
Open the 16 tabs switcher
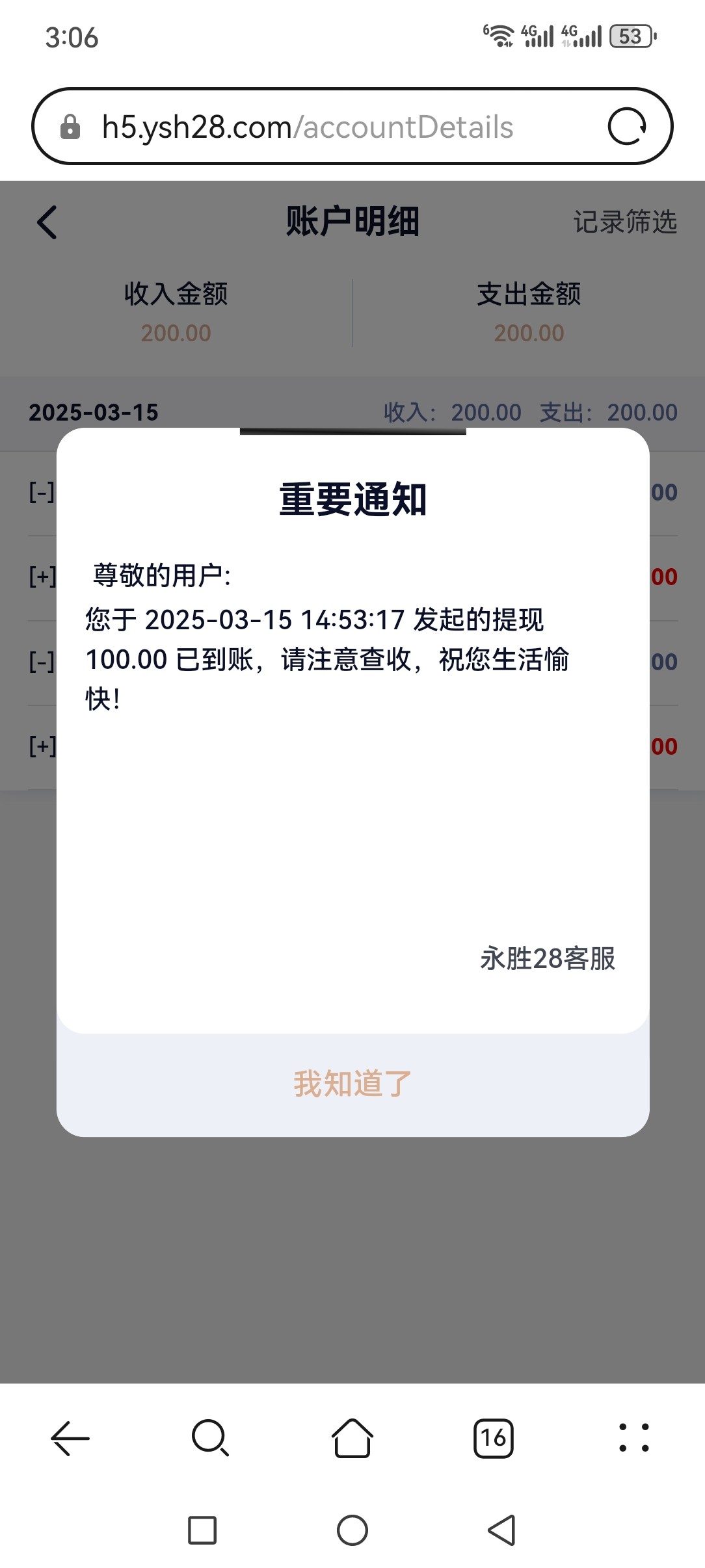[x=494, y=1438]
